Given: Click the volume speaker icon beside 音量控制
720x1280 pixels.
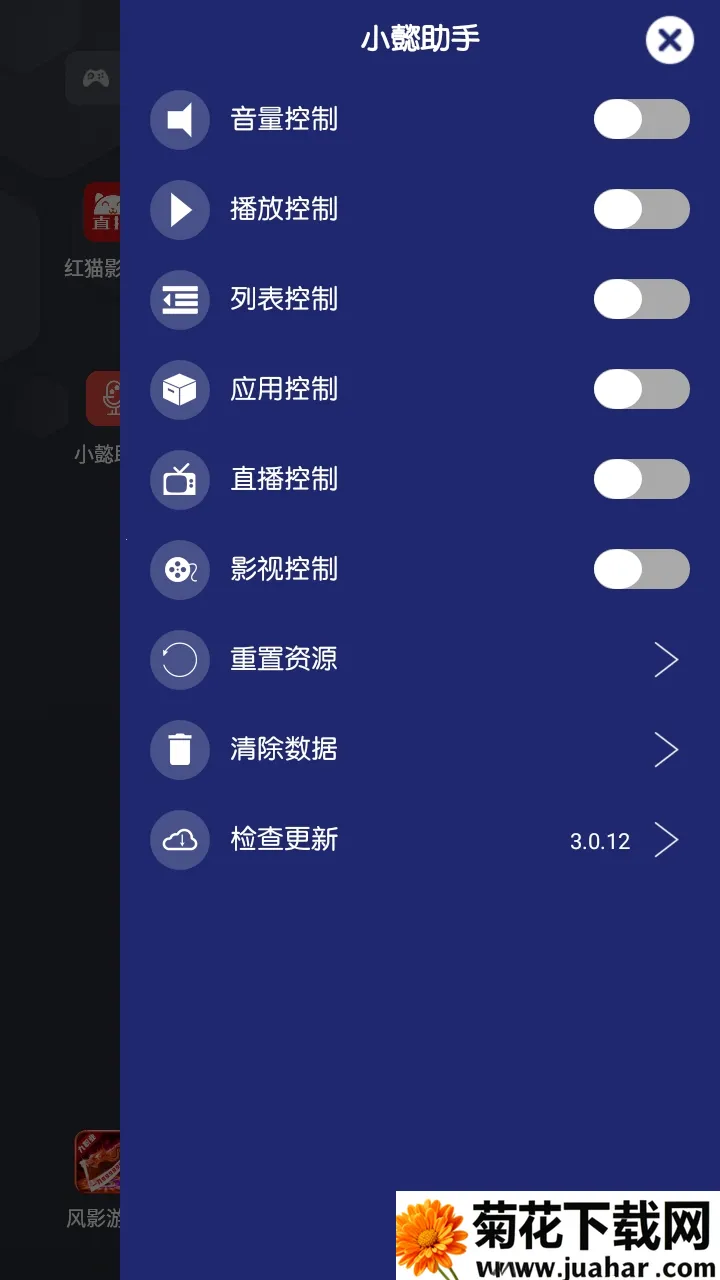Looking at the screenshot, I should tap(179, 119).
